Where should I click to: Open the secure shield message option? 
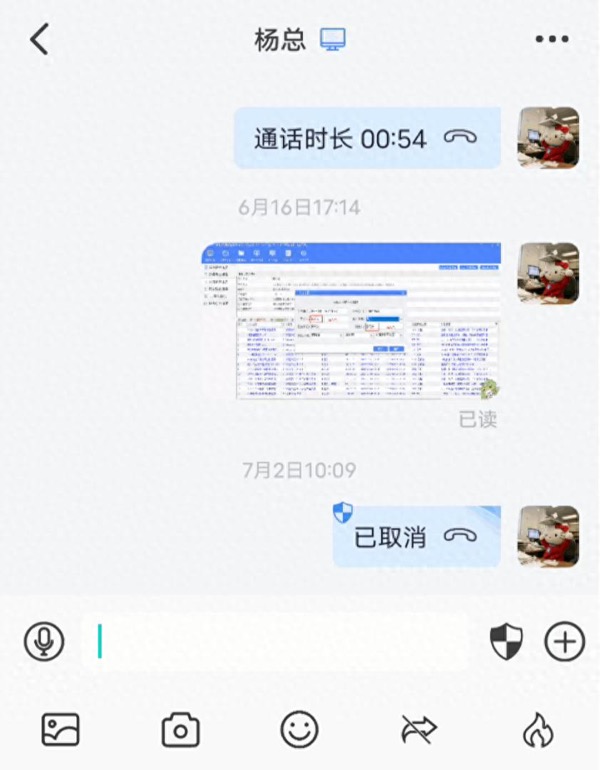(x=507, y=641)
